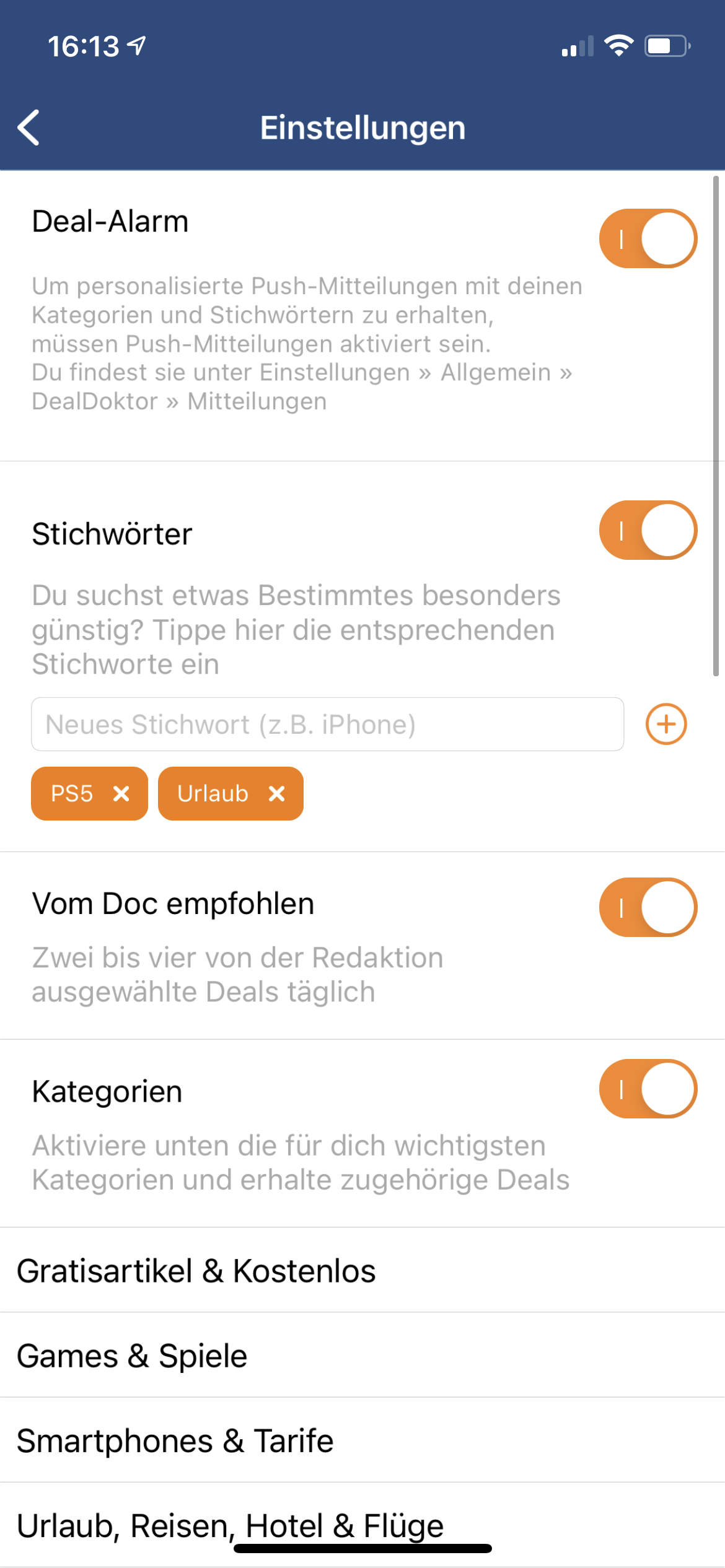
Task: Choose the Games & Spiele category
Action: click(362, 1355)
